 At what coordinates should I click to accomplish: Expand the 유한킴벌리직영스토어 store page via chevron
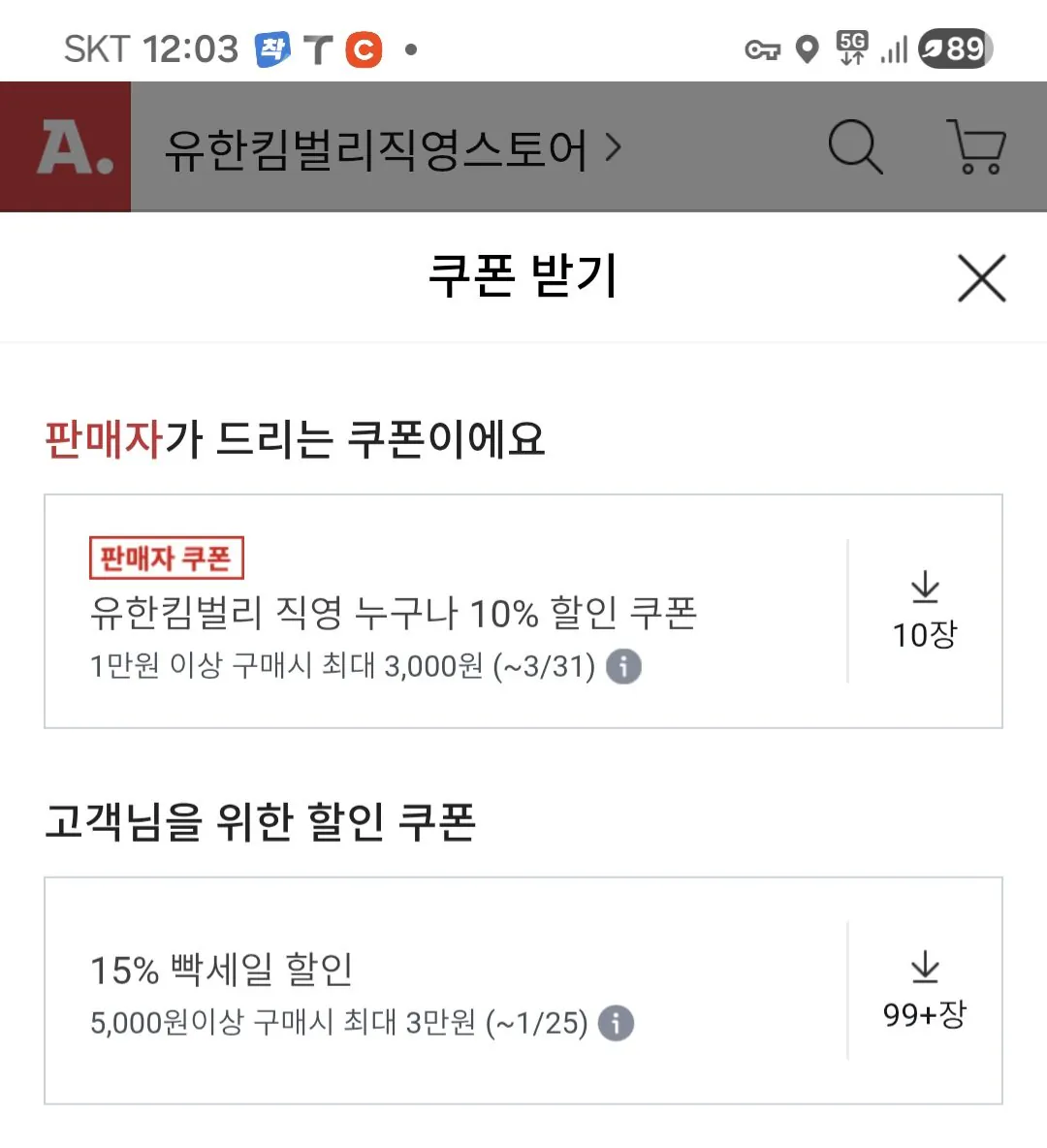click(x=613, y=147)
